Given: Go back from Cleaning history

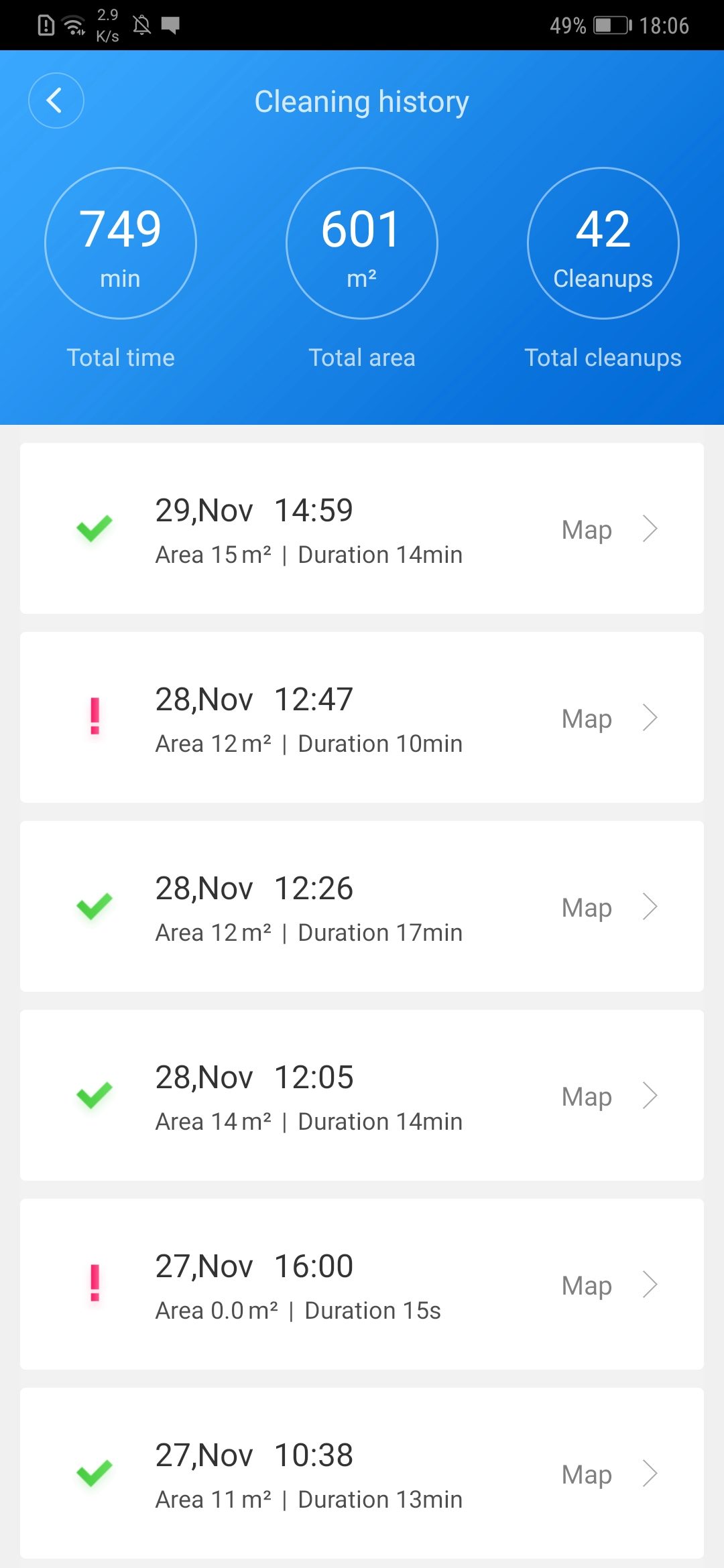Looking at the screenshot, I should pos(56,101).
